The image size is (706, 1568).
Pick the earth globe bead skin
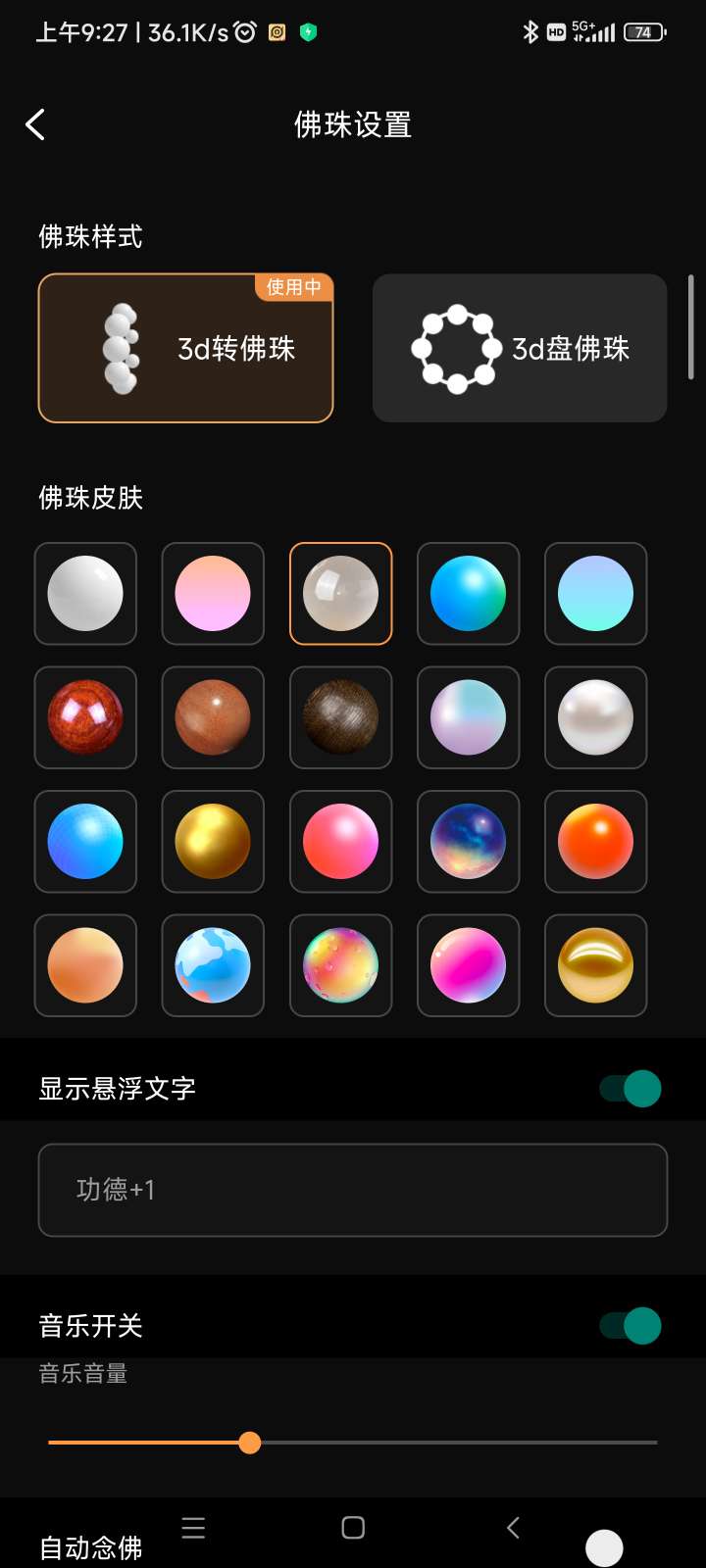click(x=213, y=965)
